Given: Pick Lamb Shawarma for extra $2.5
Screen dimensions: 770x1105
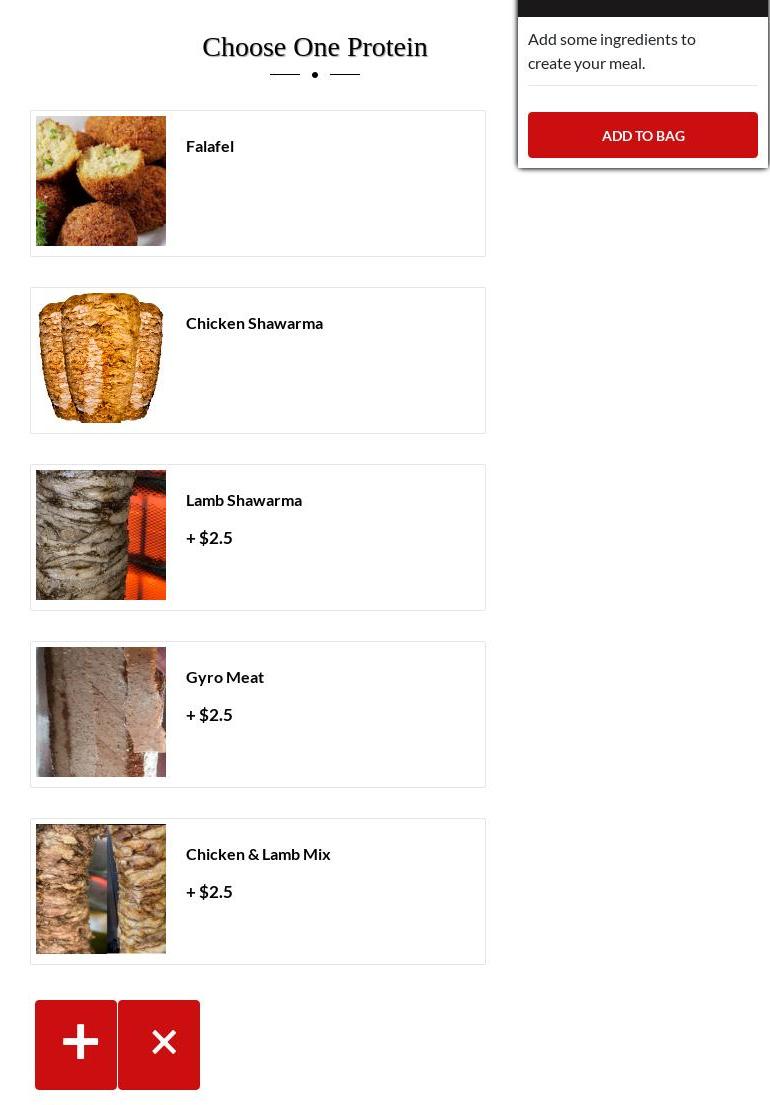Looking at the screenshot, I should (258, 537).
